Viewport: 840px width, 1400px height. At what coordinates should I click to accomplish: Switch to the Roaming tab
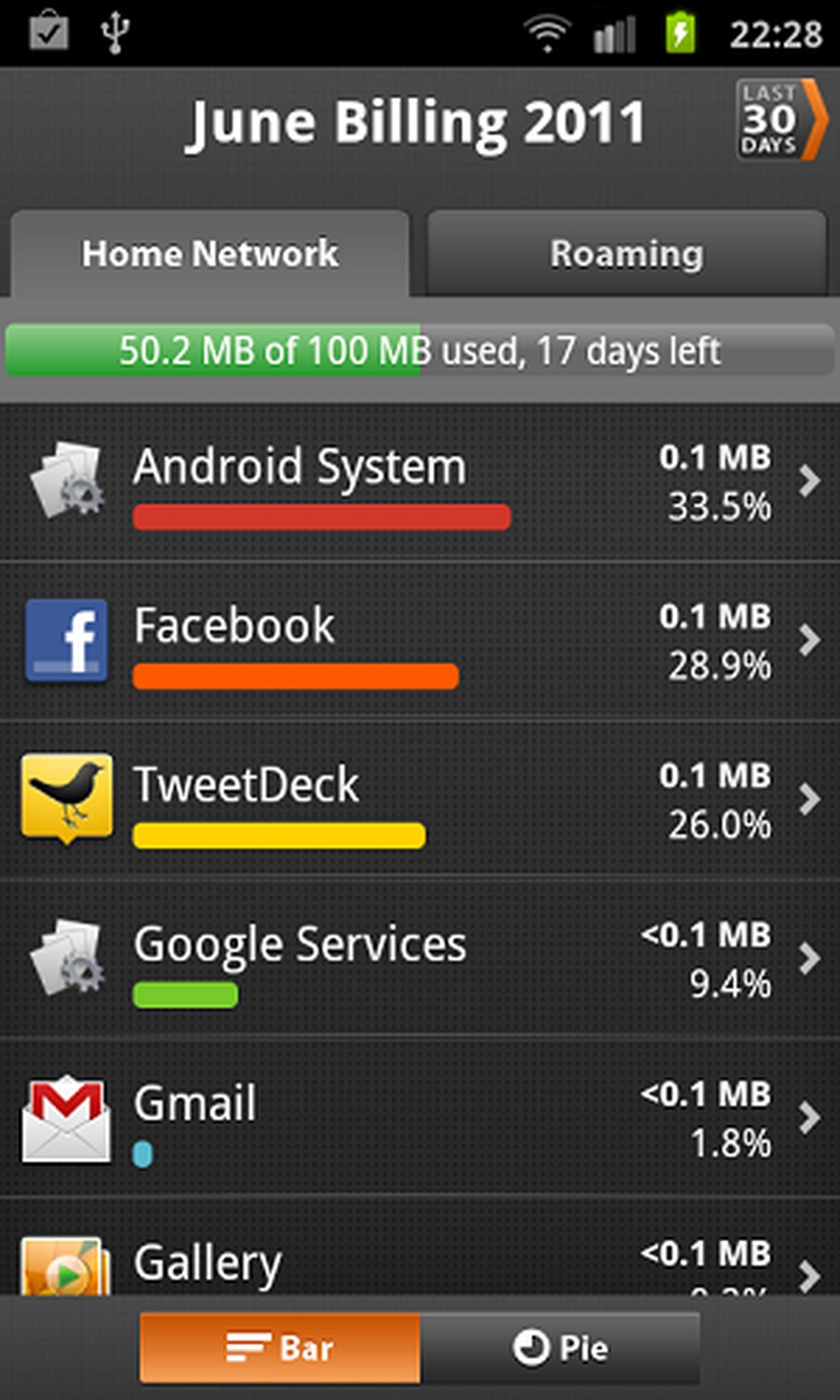pyautogui.click(x=627, y=254)
